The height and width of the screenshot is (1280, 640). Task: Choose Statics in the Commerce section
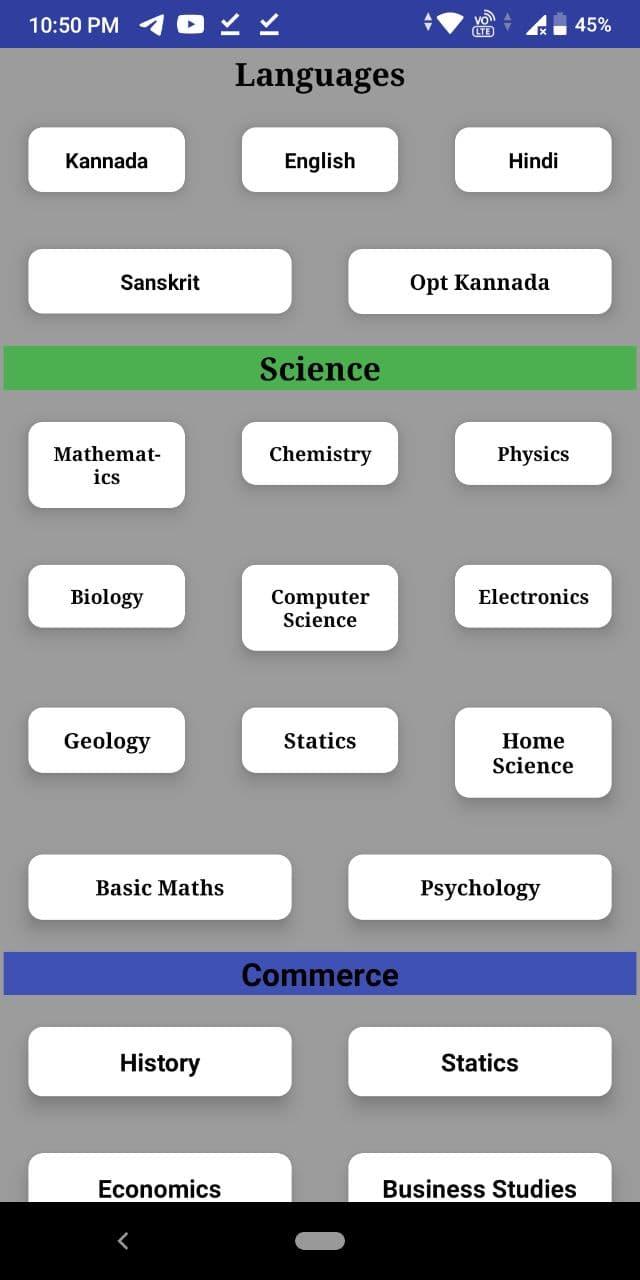click(x=480, y=1062)
